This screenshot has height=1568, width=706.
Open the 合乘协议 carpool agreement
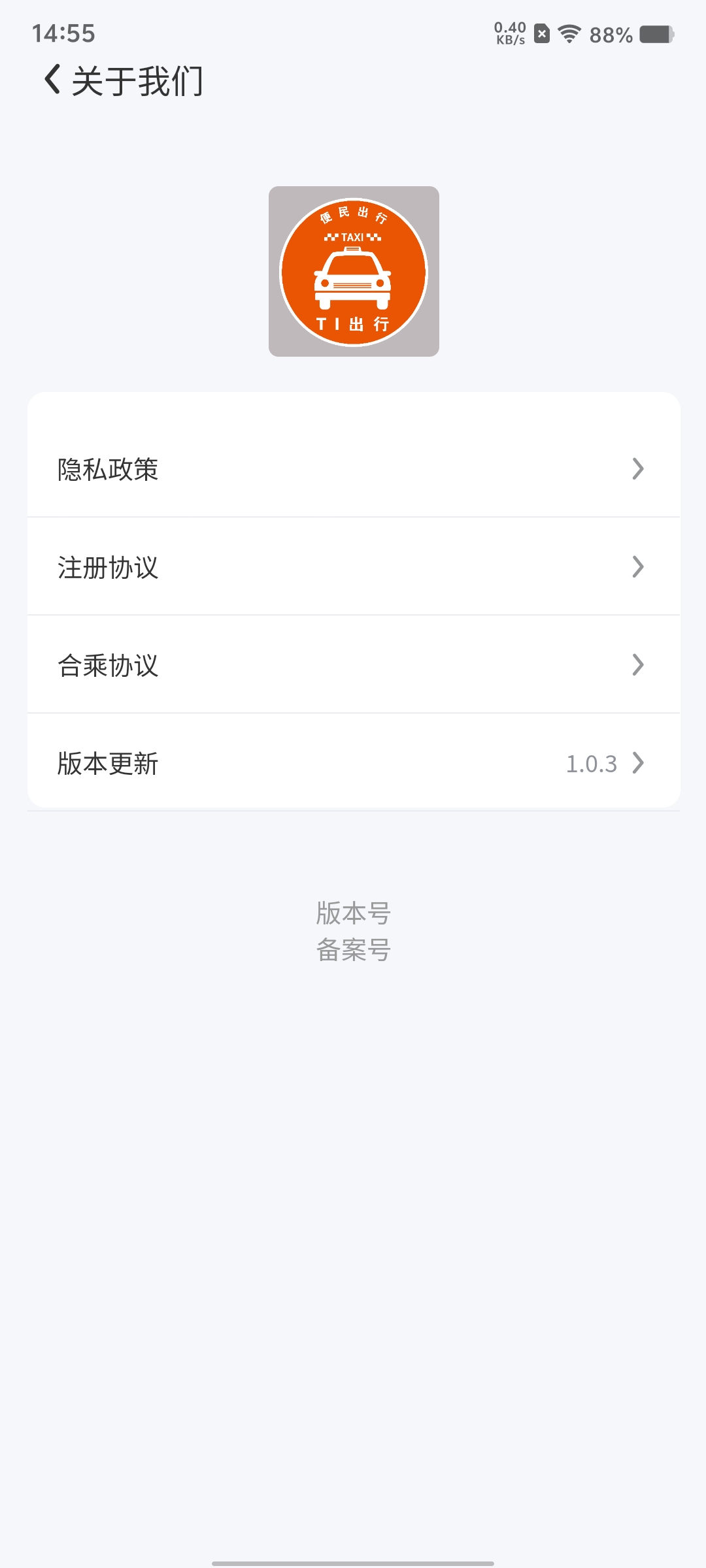[353, 665]
